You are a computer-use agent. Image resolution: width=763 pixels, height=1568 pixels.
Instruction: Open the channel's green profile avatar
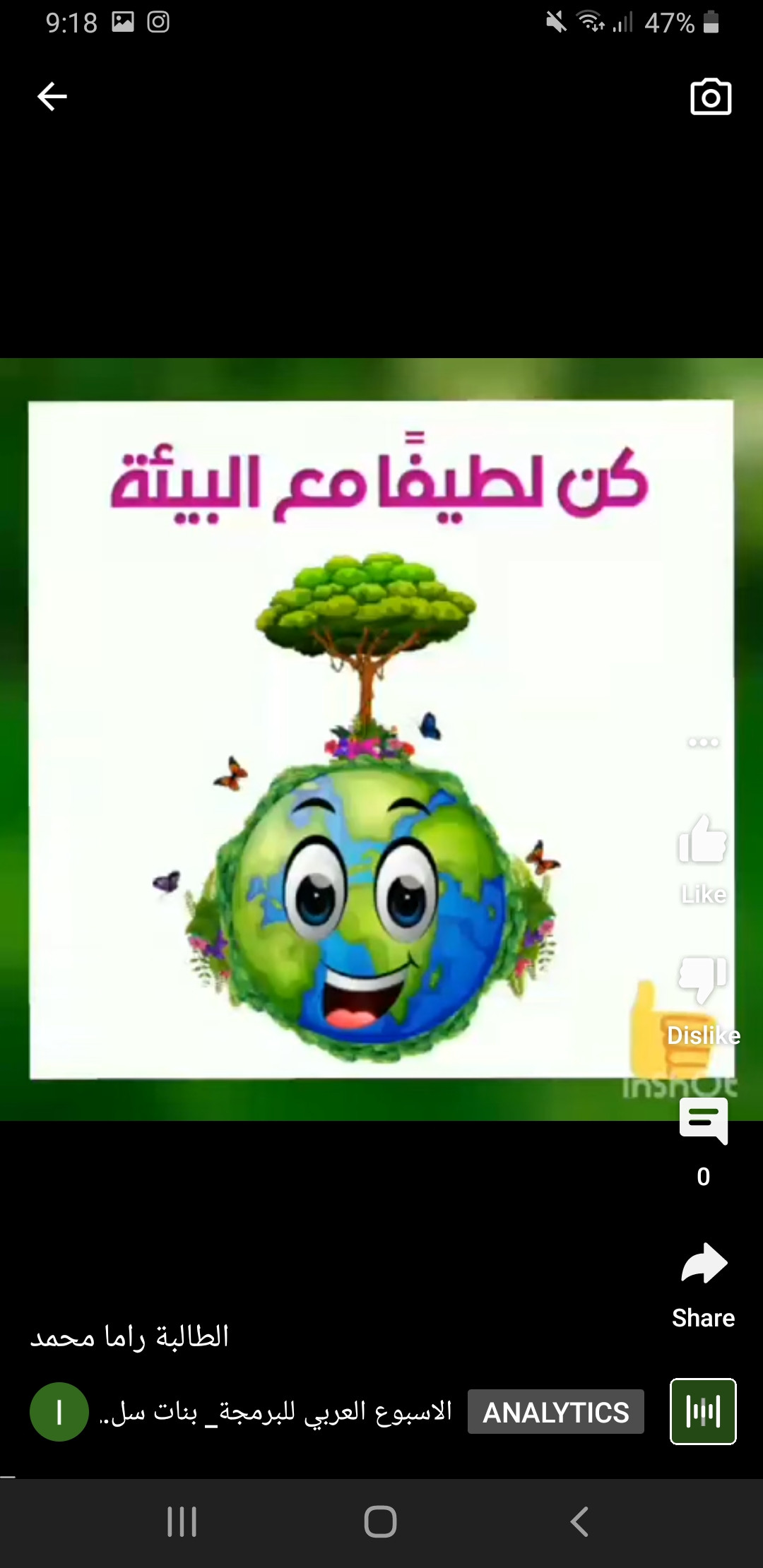[59, 1412]
